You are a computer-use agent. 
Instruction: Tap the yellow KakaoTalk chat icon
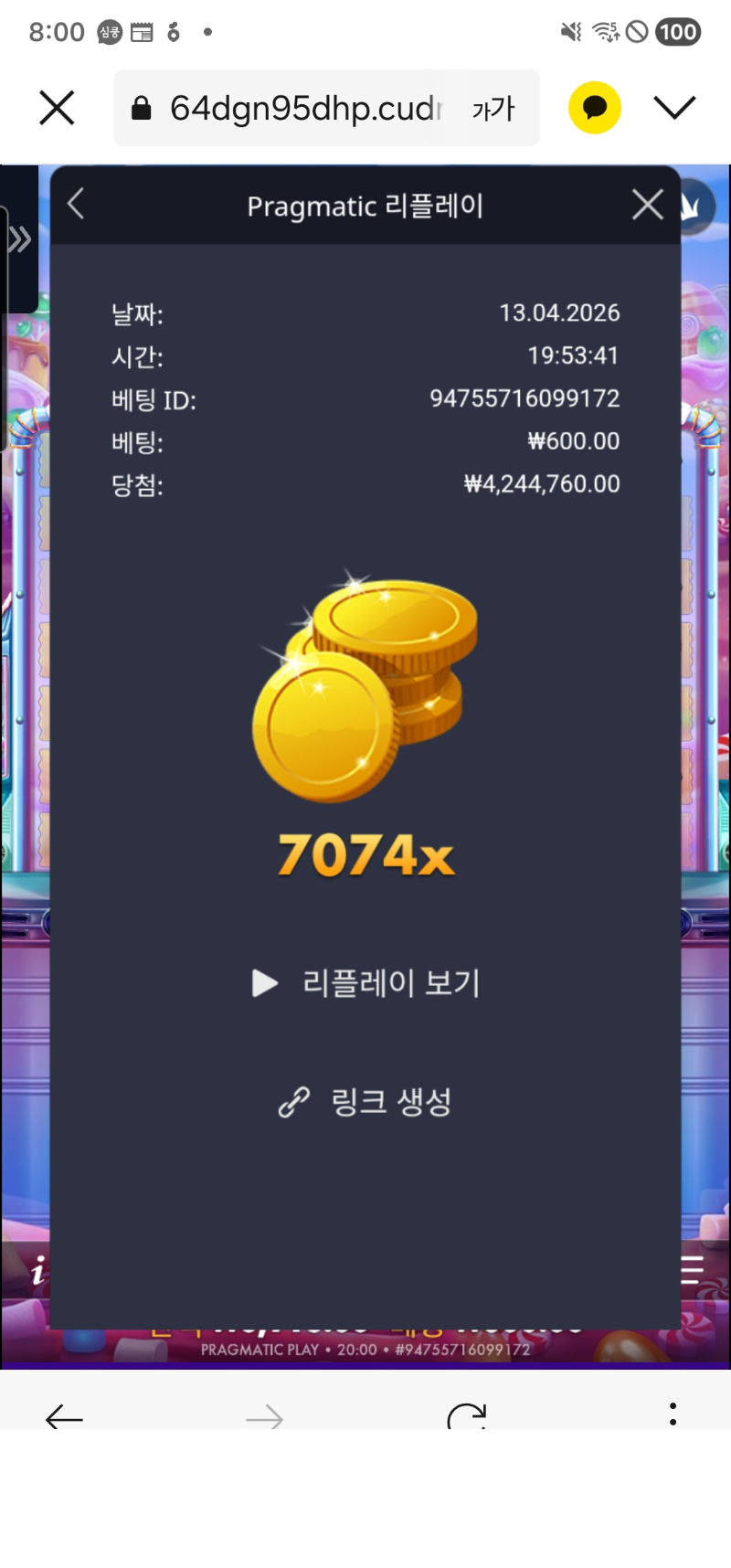[595, 108]
